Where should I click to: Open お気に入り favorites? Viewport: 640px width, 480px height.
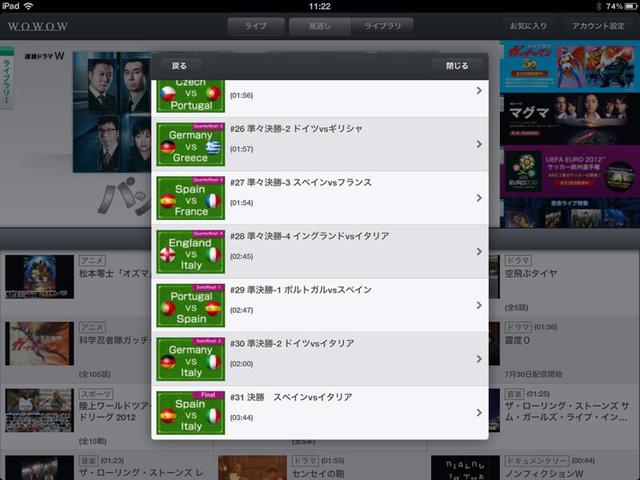coord(528,26)
